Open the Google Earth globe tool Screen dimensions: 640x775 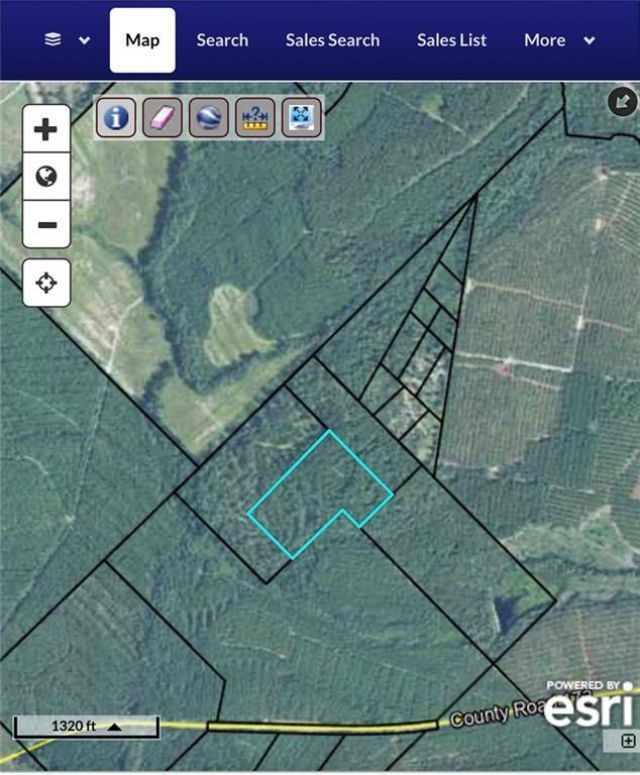tap(209, 118)
